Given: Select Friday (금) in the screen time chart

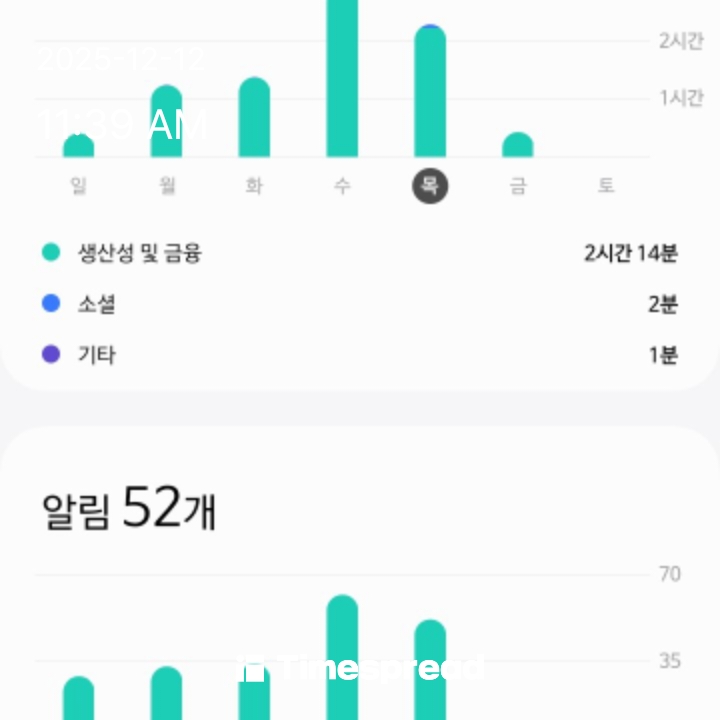Looking at the screenshot, I should pyautogui.click(x=517, y=186).
